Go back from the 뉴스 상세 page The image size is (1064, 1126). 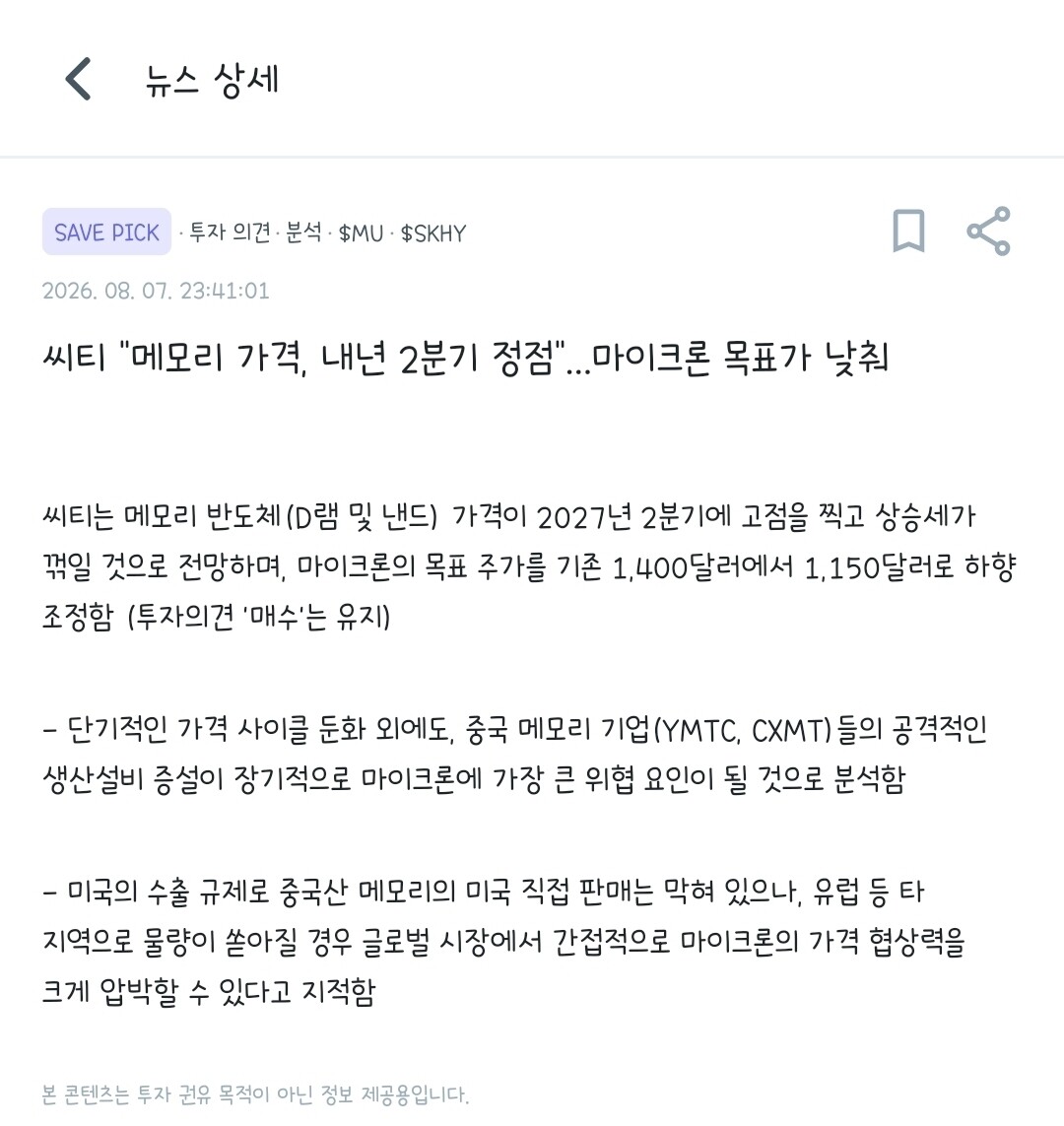click(x=78, y=79)
